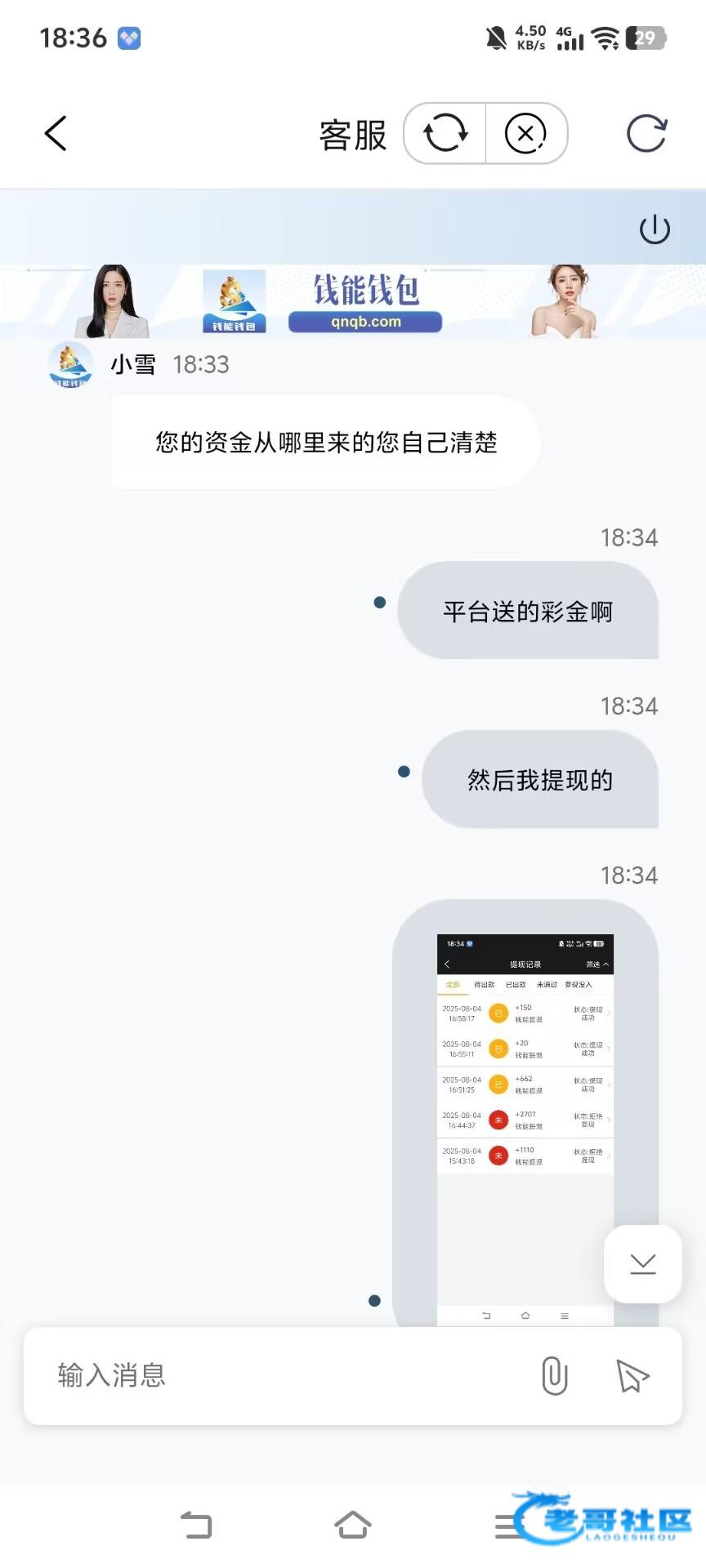This screenshot has height=1568, width=706.
Task: Open the sent withdrawal record screenshot
Action: coord(525,1127)
